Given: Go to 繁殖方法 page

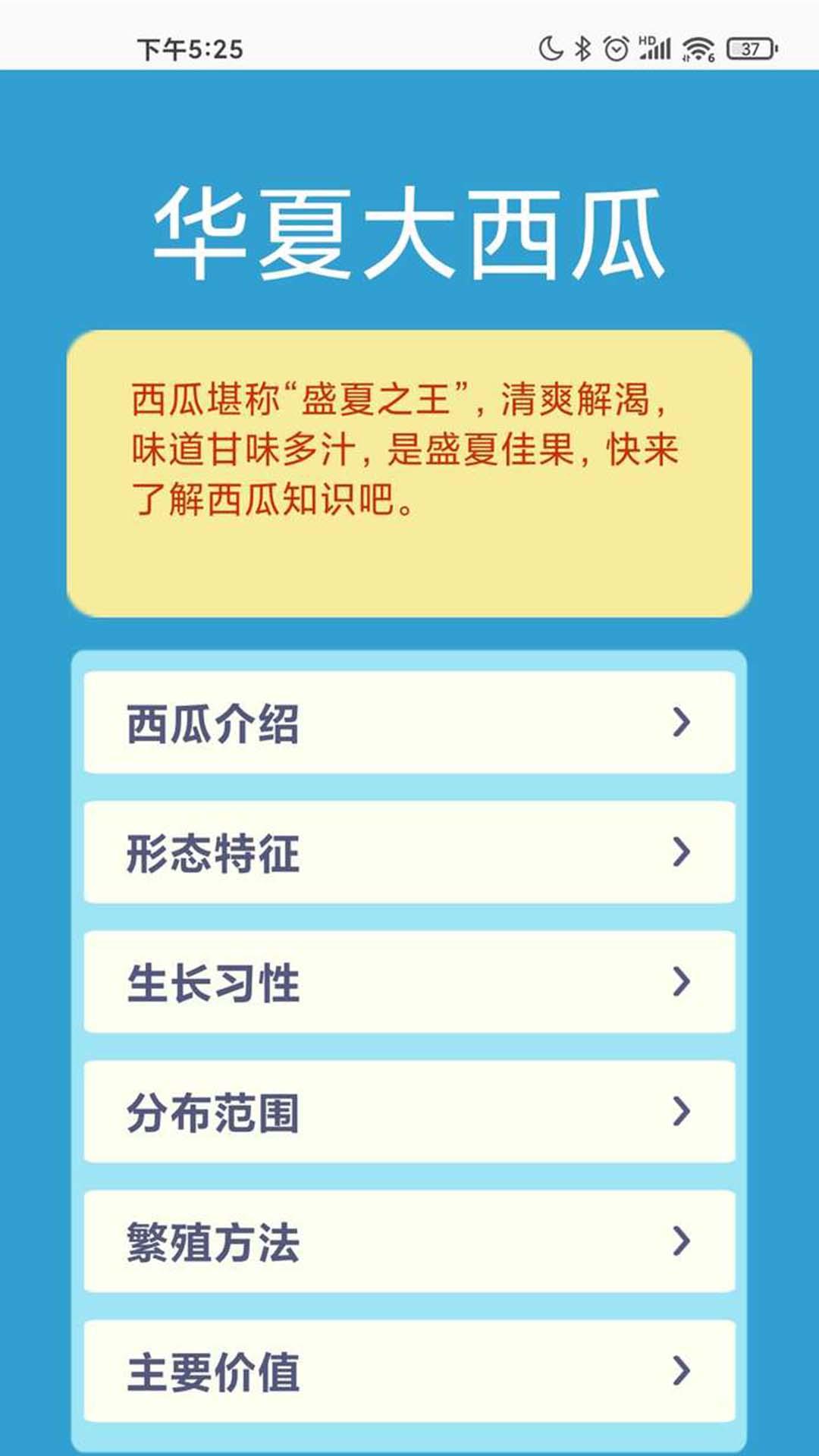Looking at the screenshot, I should point(409,1241).
